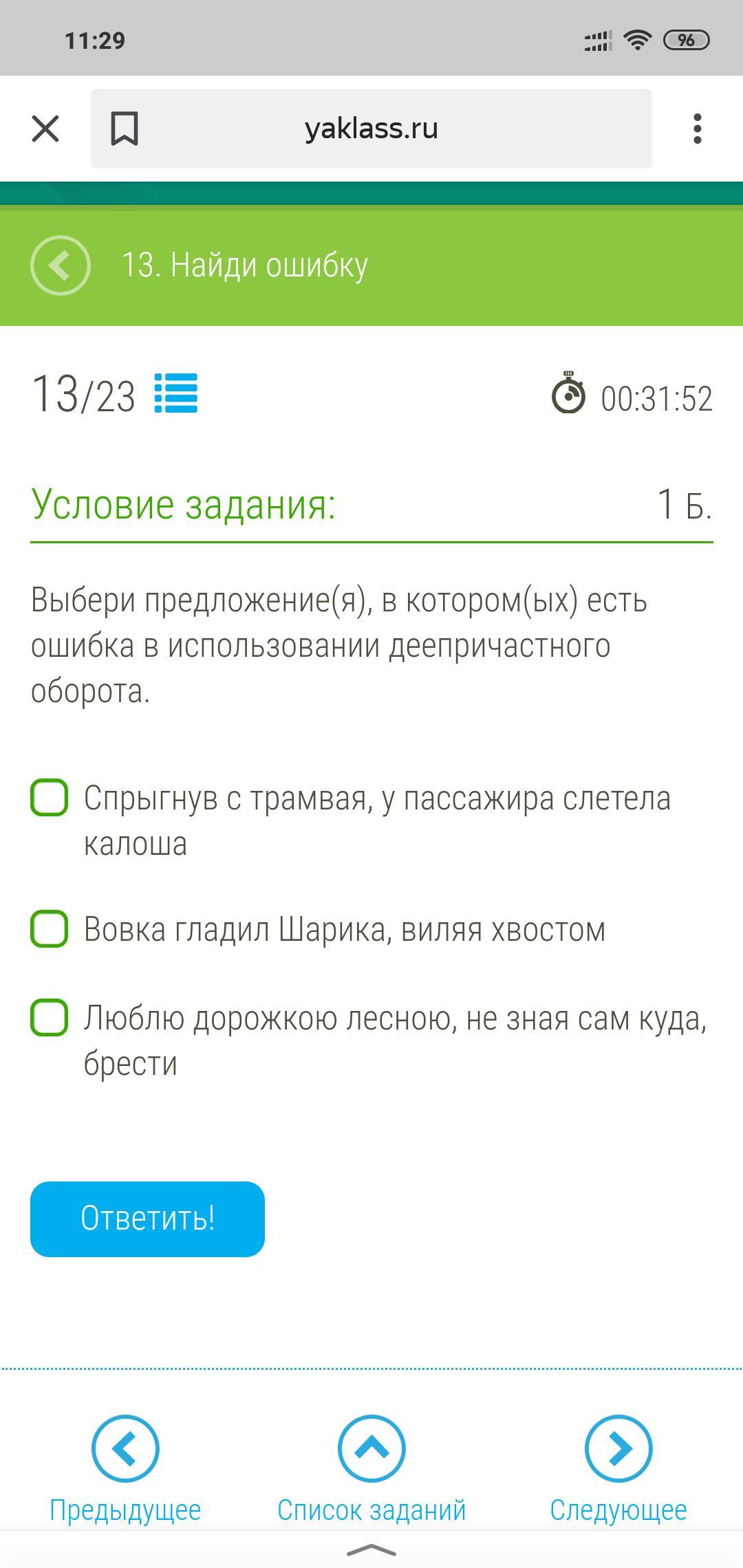Tap the yaklass.ru address bar

[x=371, y=129]
